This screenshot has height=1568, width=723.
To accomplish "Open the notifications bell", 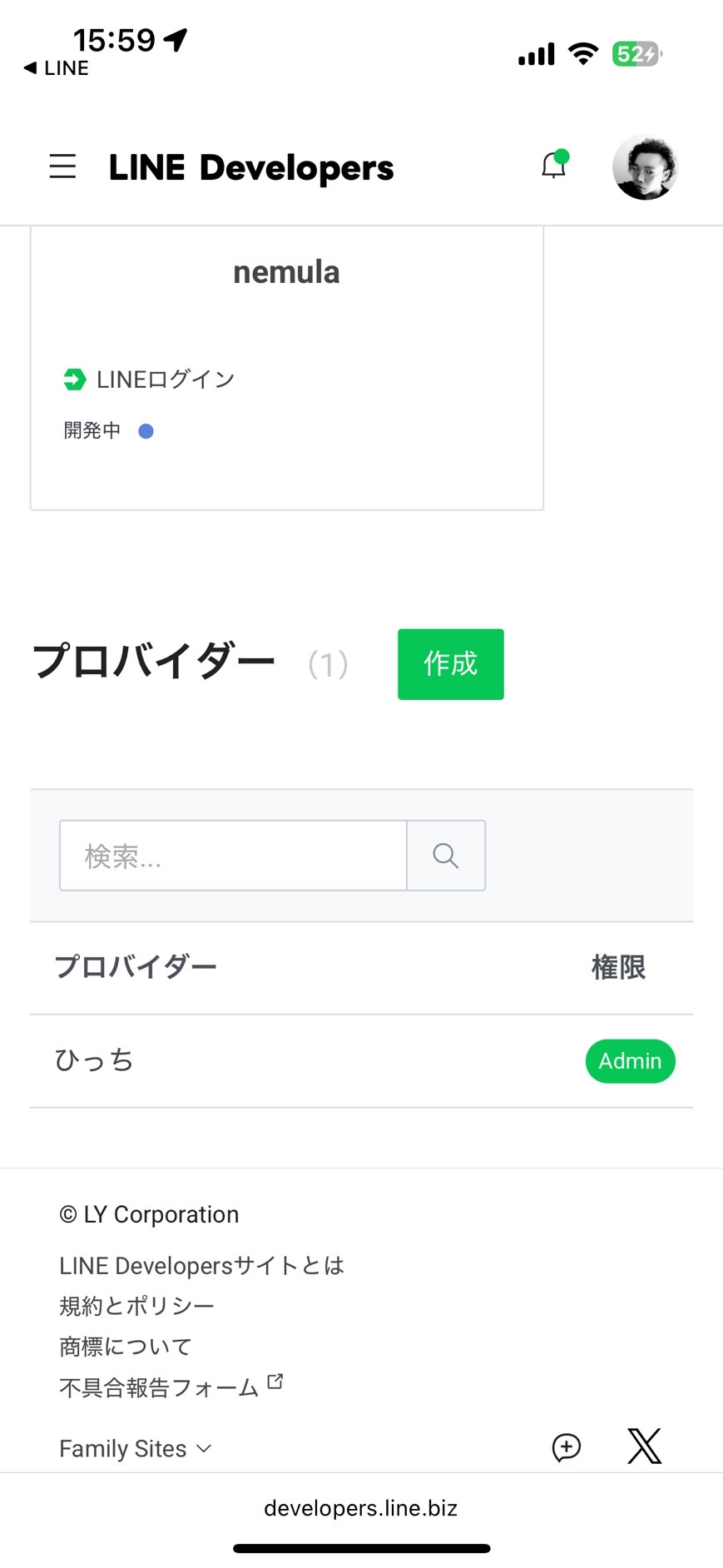I will pos(554,165).
